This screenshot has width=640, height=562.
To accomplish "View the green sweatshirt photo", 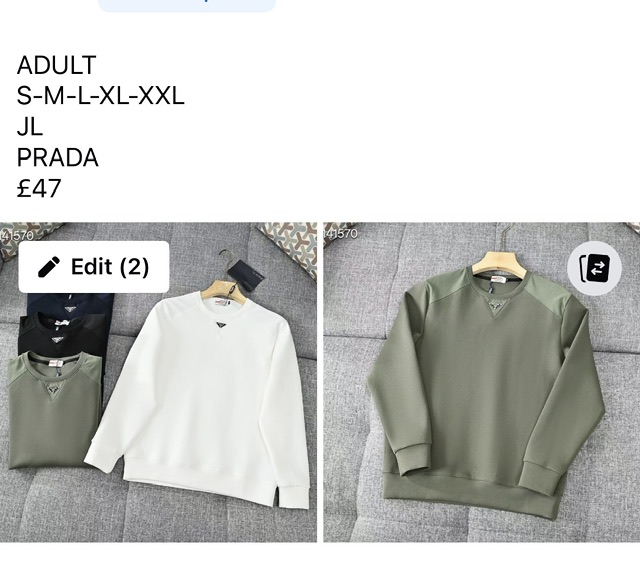I will click(x=482, y=400).
